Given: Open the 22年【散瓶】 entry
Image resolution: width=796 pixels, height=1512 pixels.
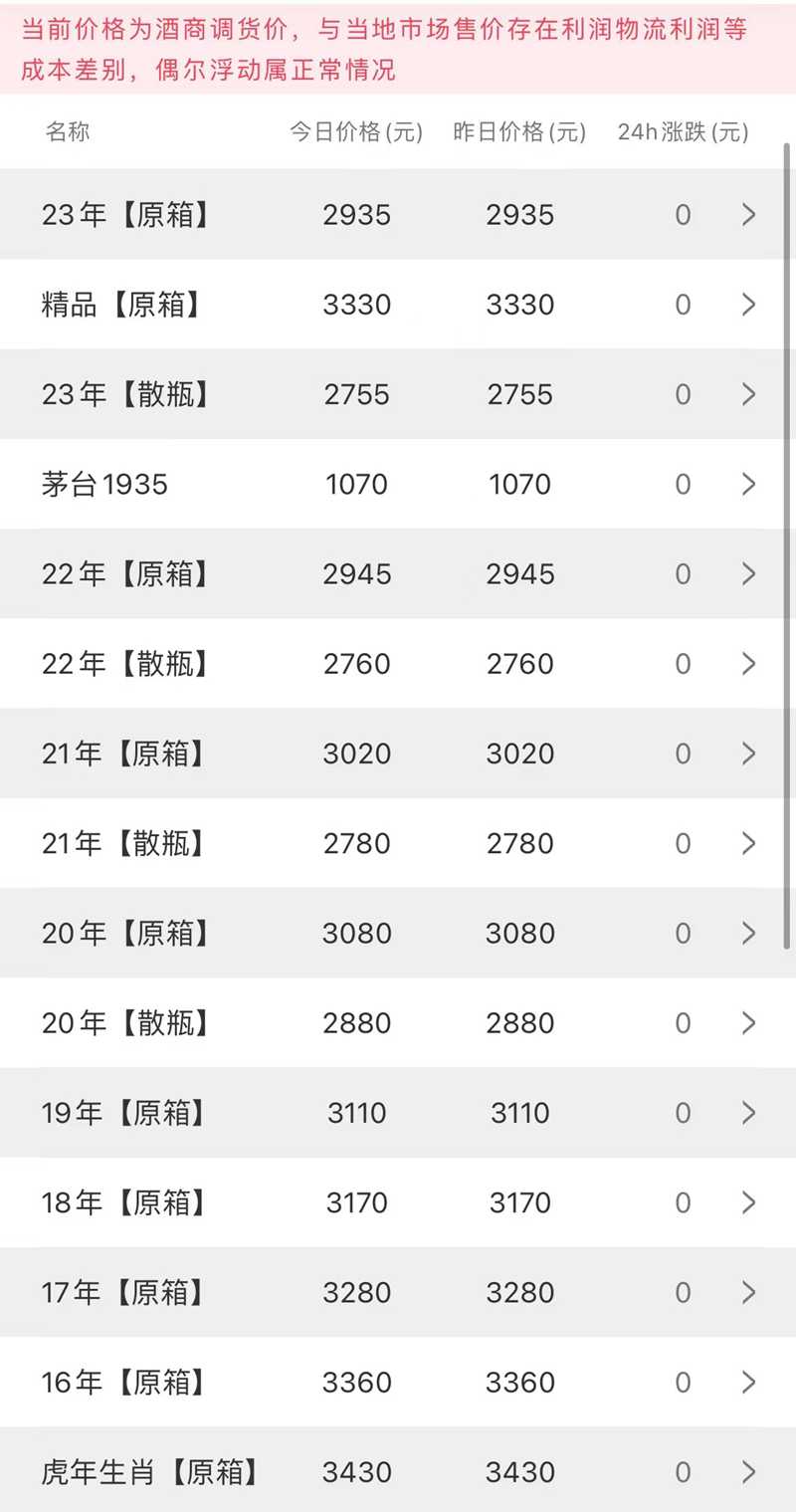Looking at the screenshot, I should click(398, 664).
